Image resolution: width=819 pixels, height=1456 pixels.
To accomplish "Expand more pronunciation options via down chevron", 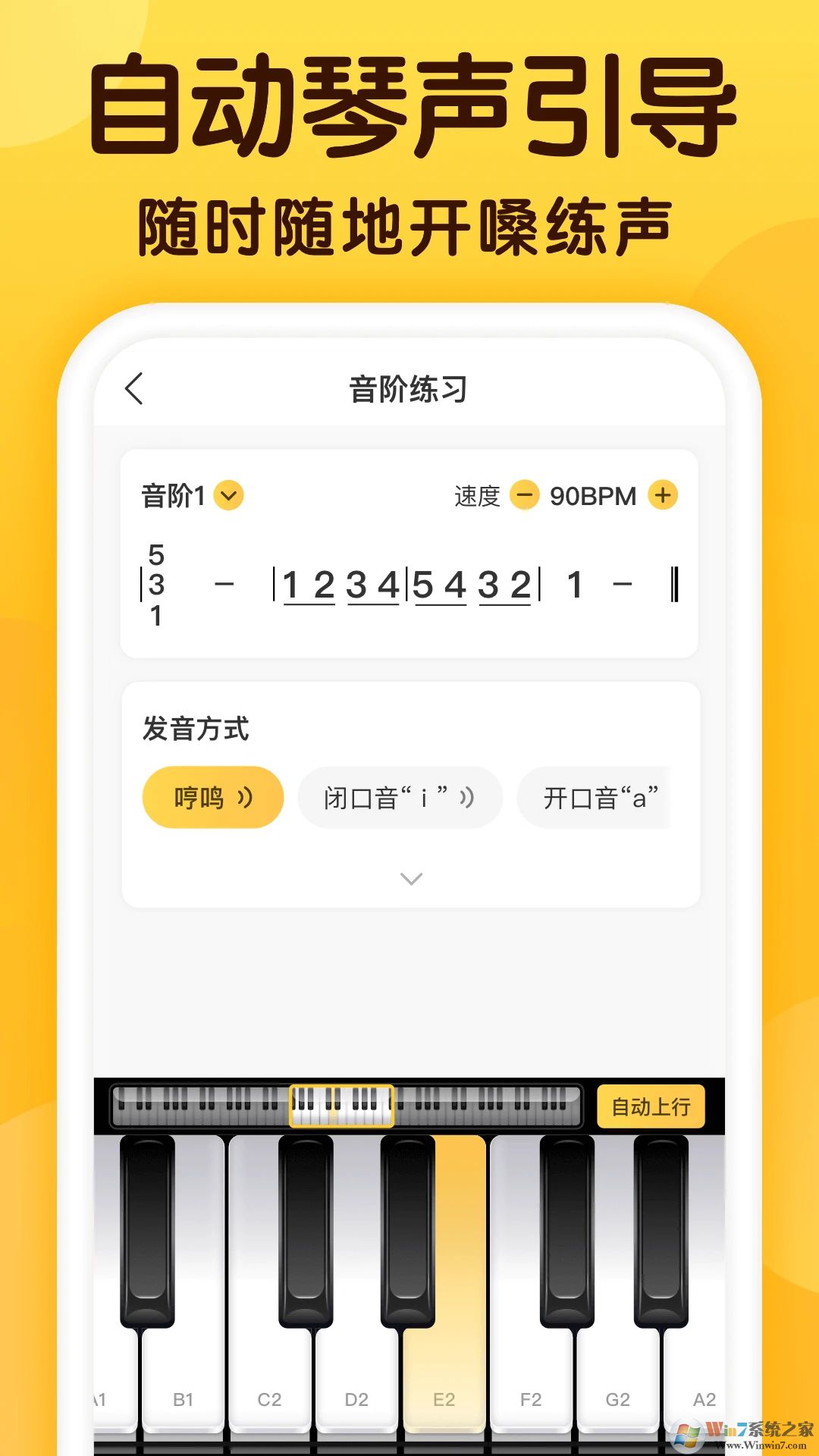I will [410, 878].
